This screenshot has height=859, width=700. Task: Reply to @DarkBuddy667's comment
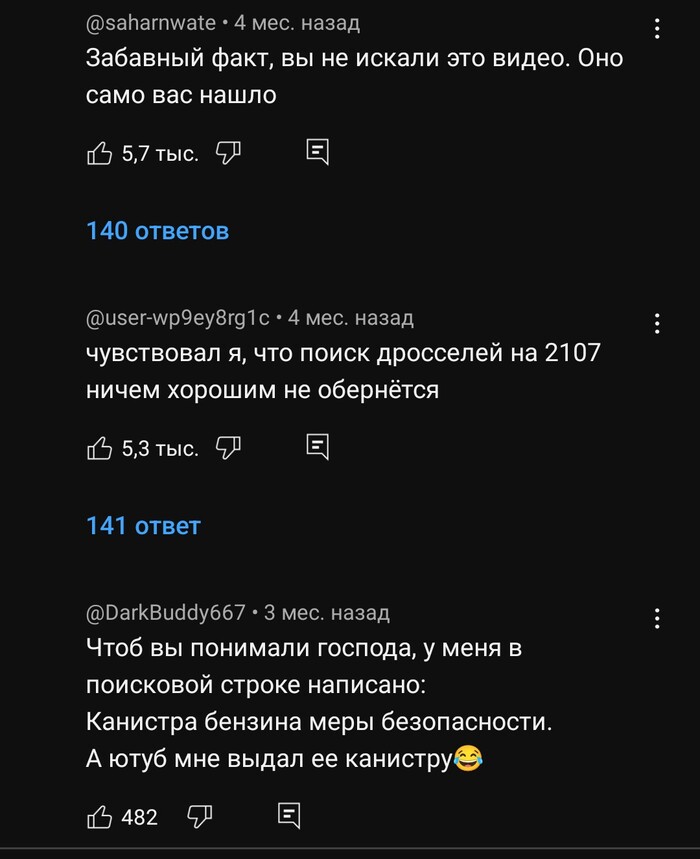coord(289,816)
